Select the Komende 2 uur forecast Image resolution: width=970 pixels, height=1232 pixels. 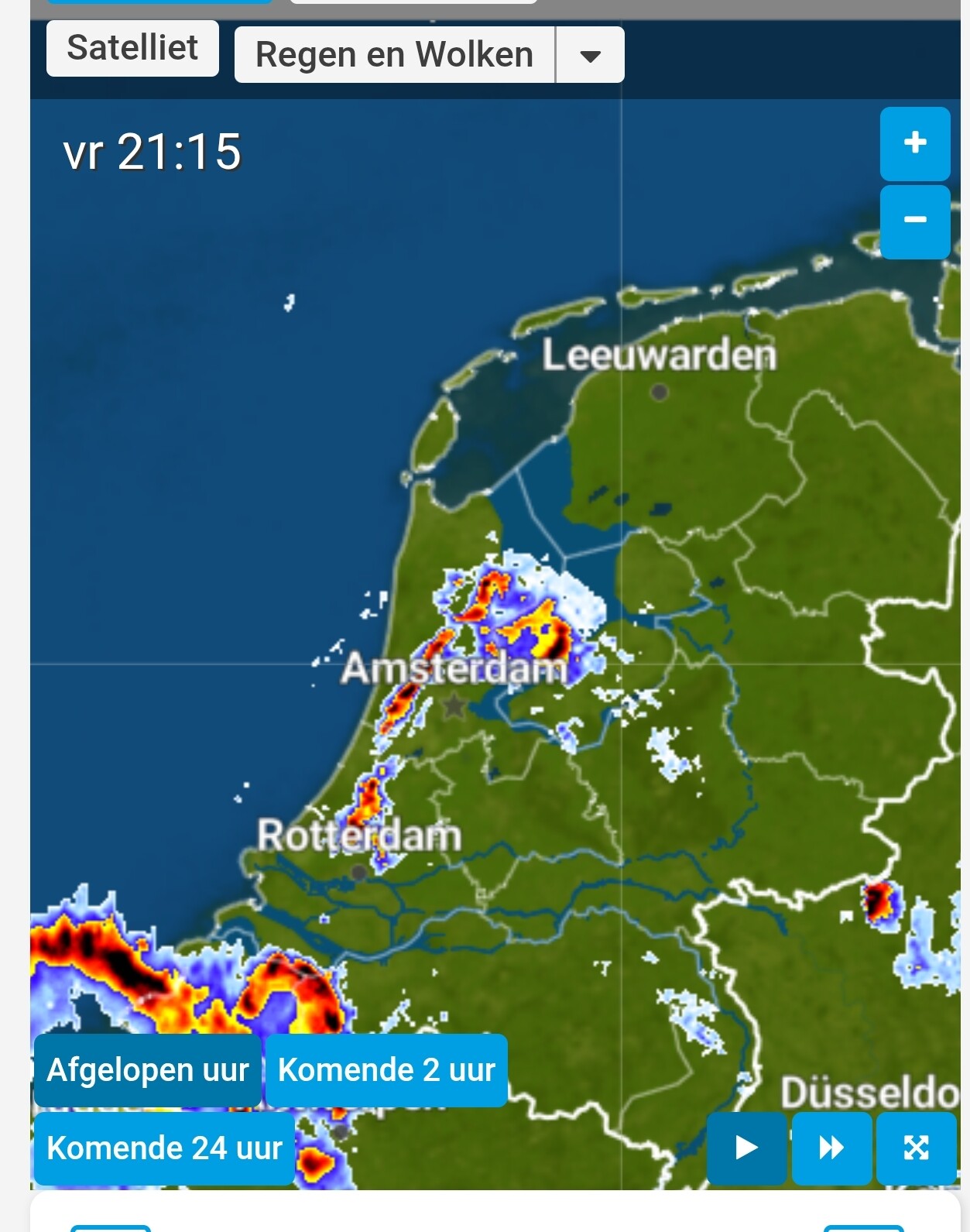[386, 1070]
